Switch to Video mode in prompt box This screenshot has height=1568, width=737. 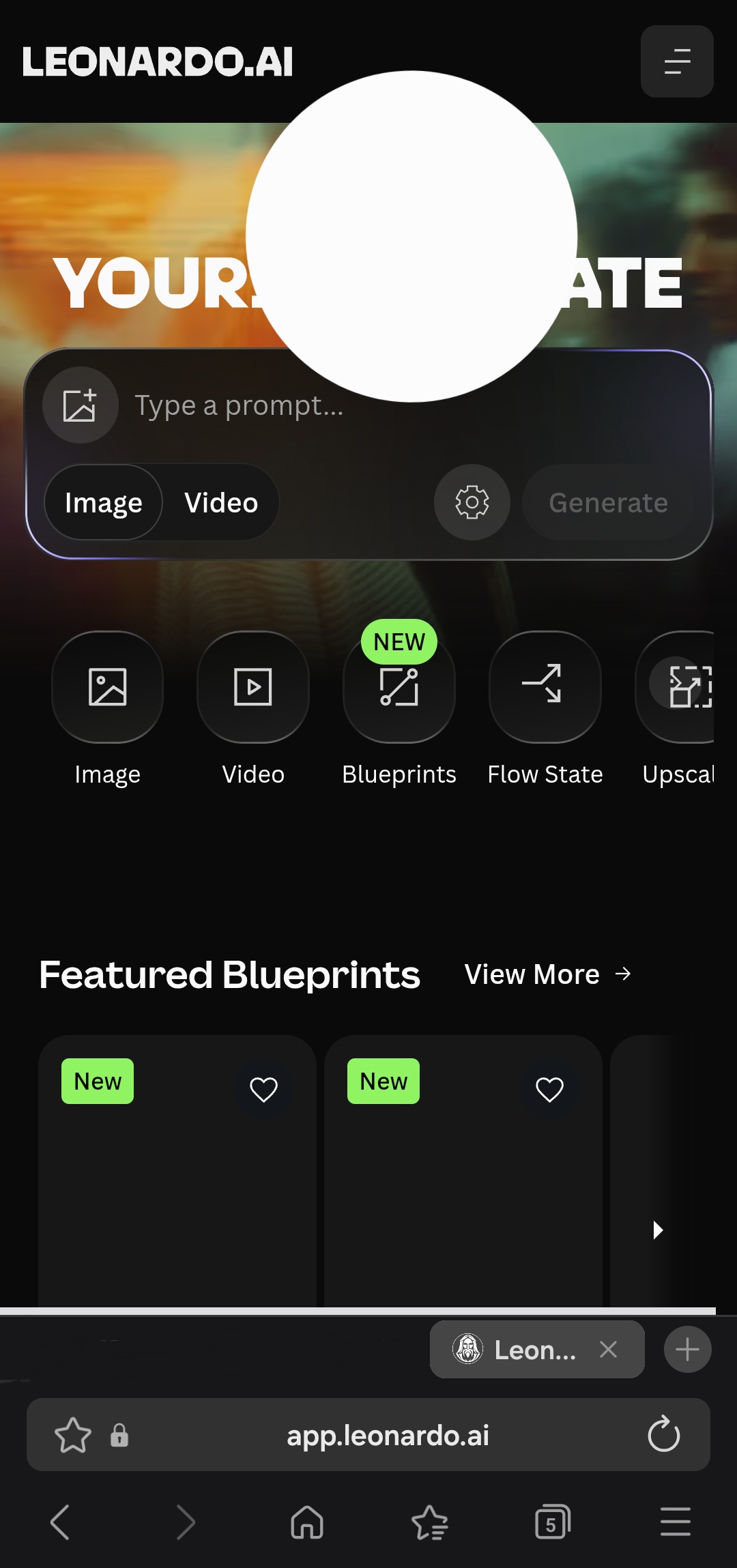click(x=221, y=503)
